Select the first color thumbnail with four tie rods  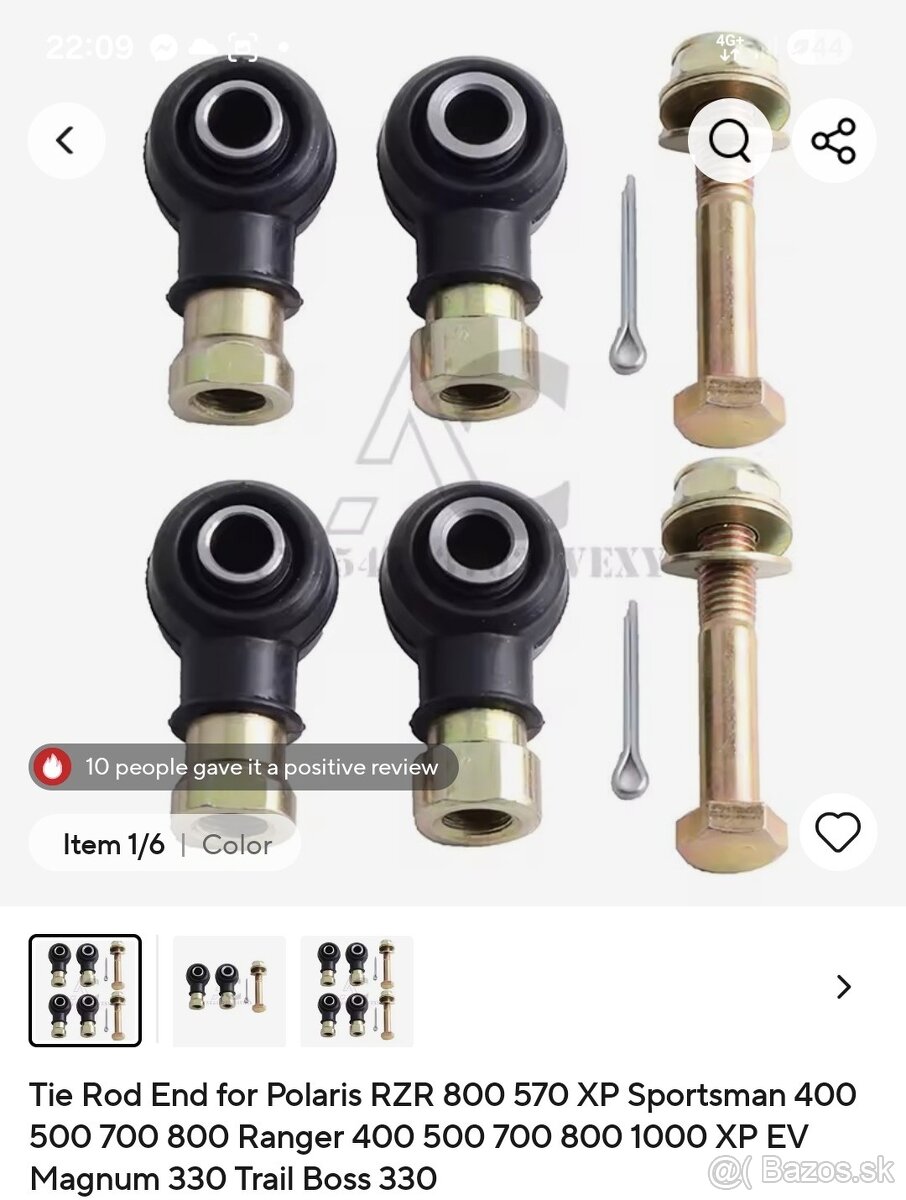pos(85,990)
